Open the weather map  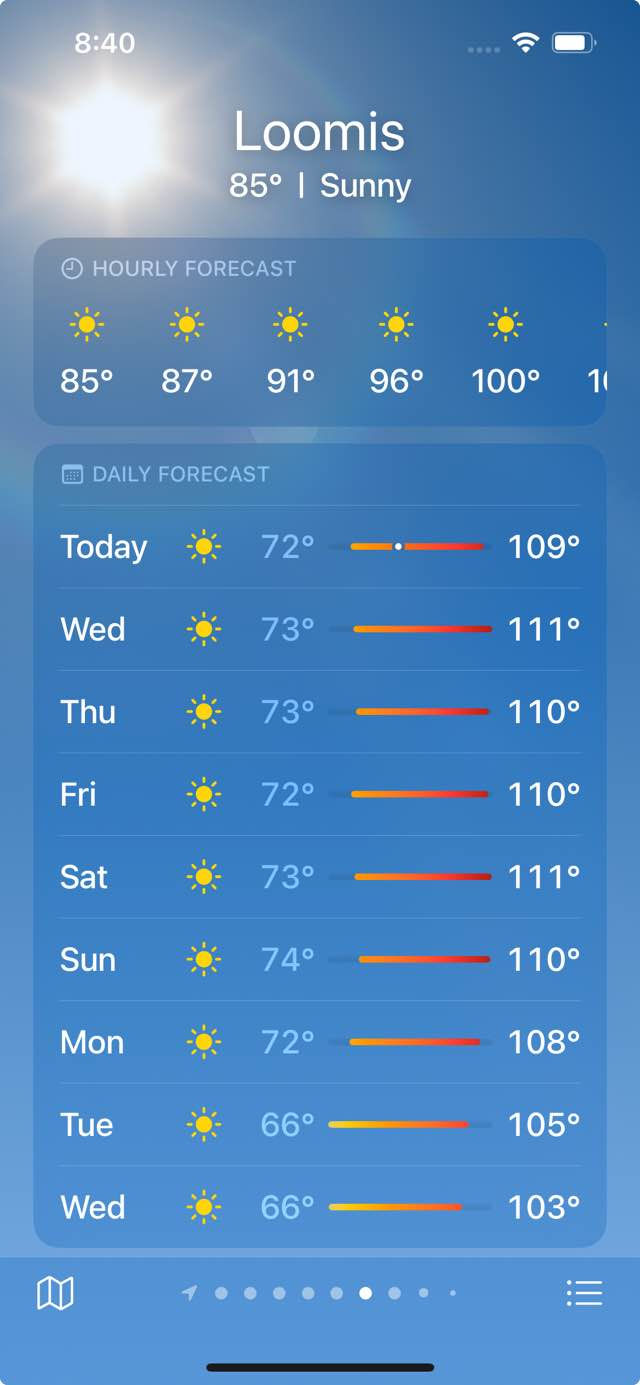pos(55,1293)
